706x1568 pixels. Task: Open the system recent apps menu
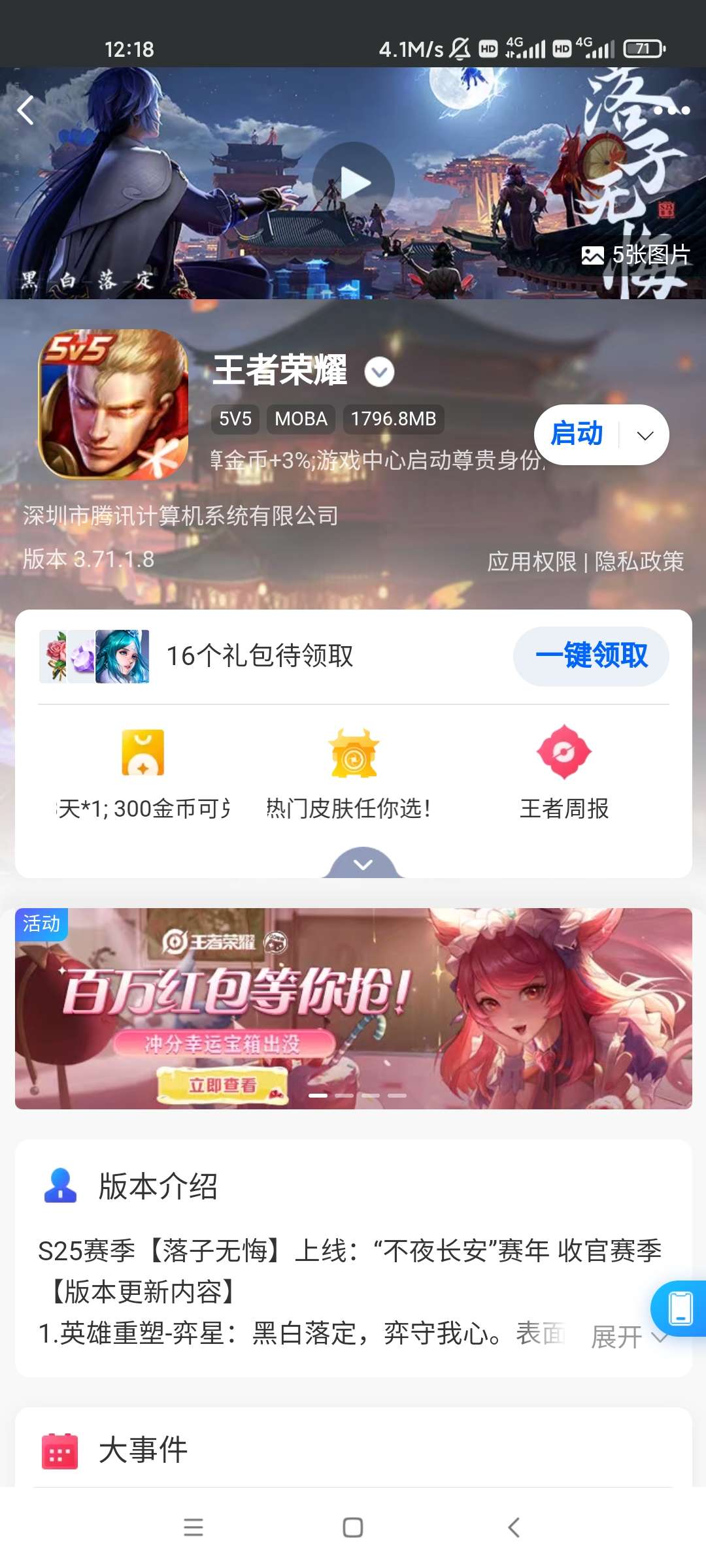pyautogui.click(x=193, y=1527)
